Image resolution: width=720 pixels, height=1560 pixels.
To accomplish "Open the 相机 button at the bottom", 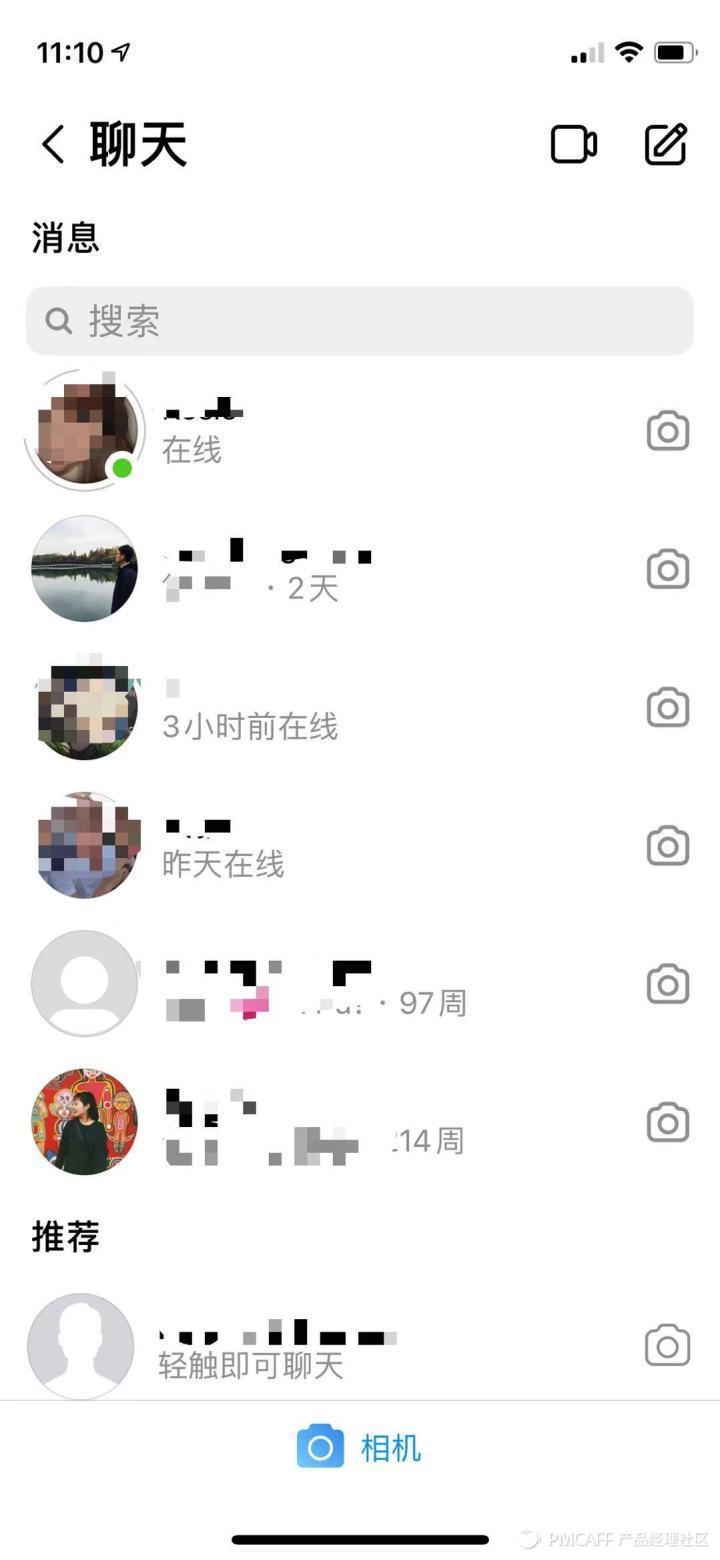I will (x=360, y=1447).
